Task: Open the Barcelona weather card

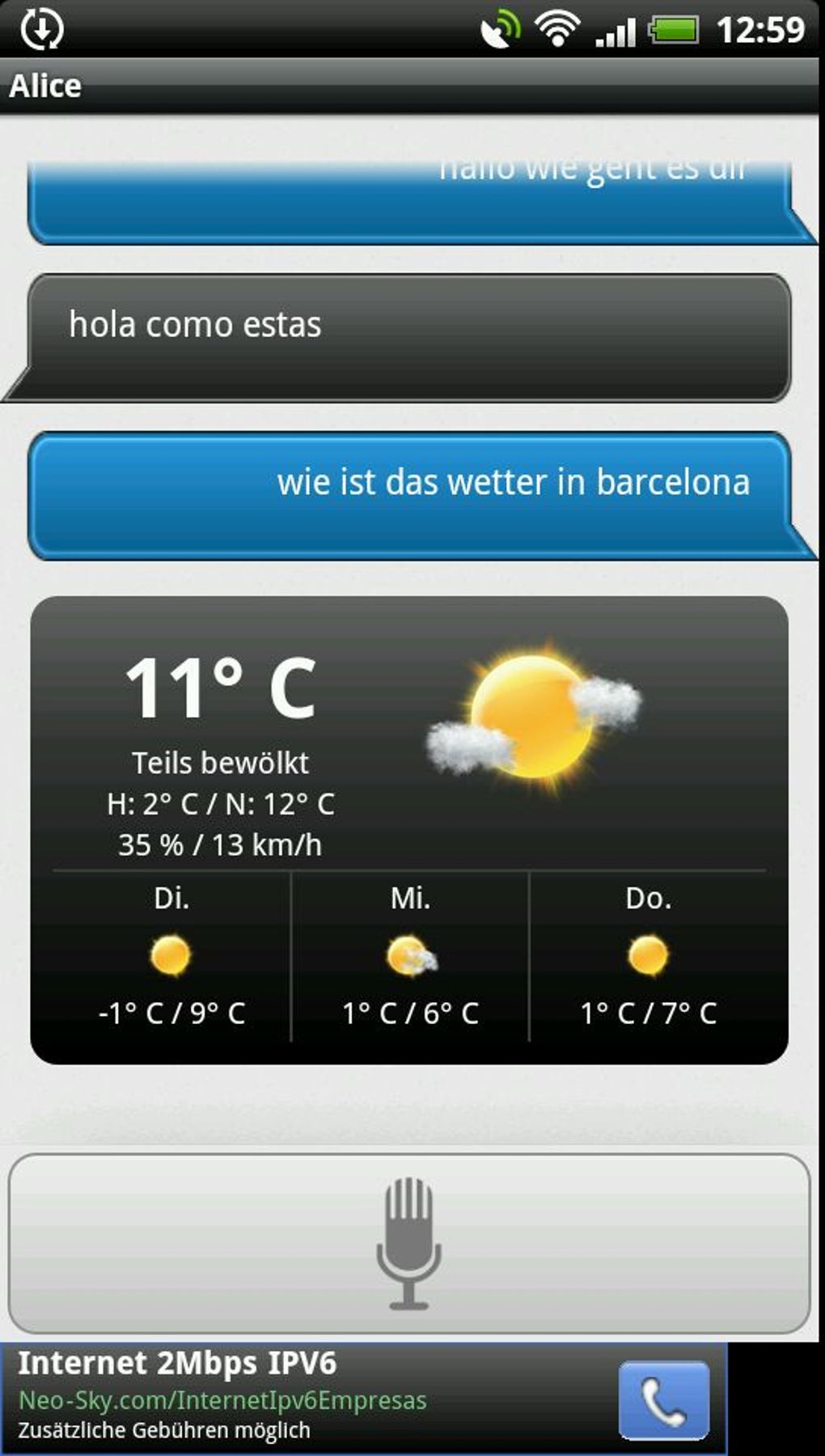Action: (409, 829)
